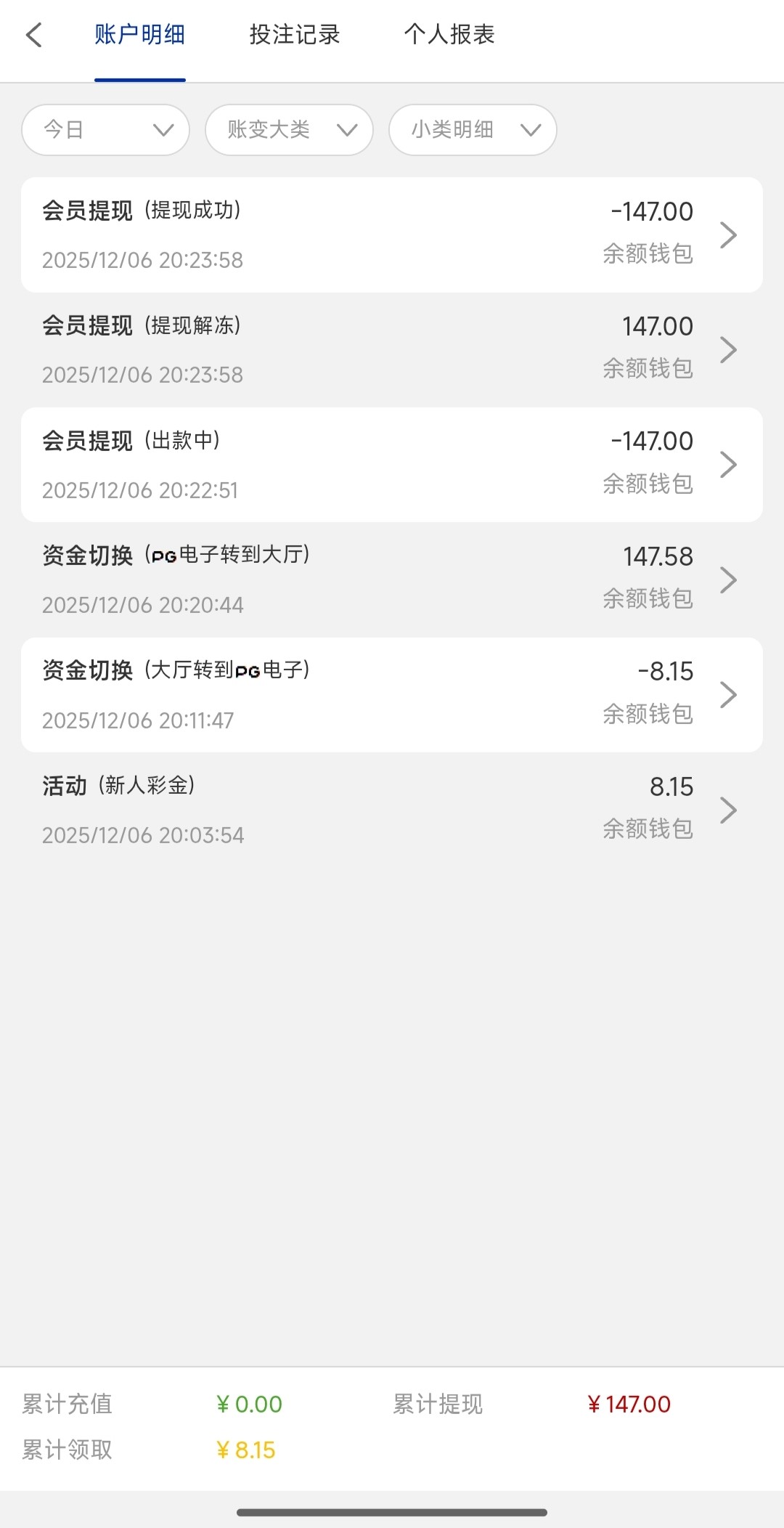Open the 出款中 withdrawal entry

[x=392, y=465]
